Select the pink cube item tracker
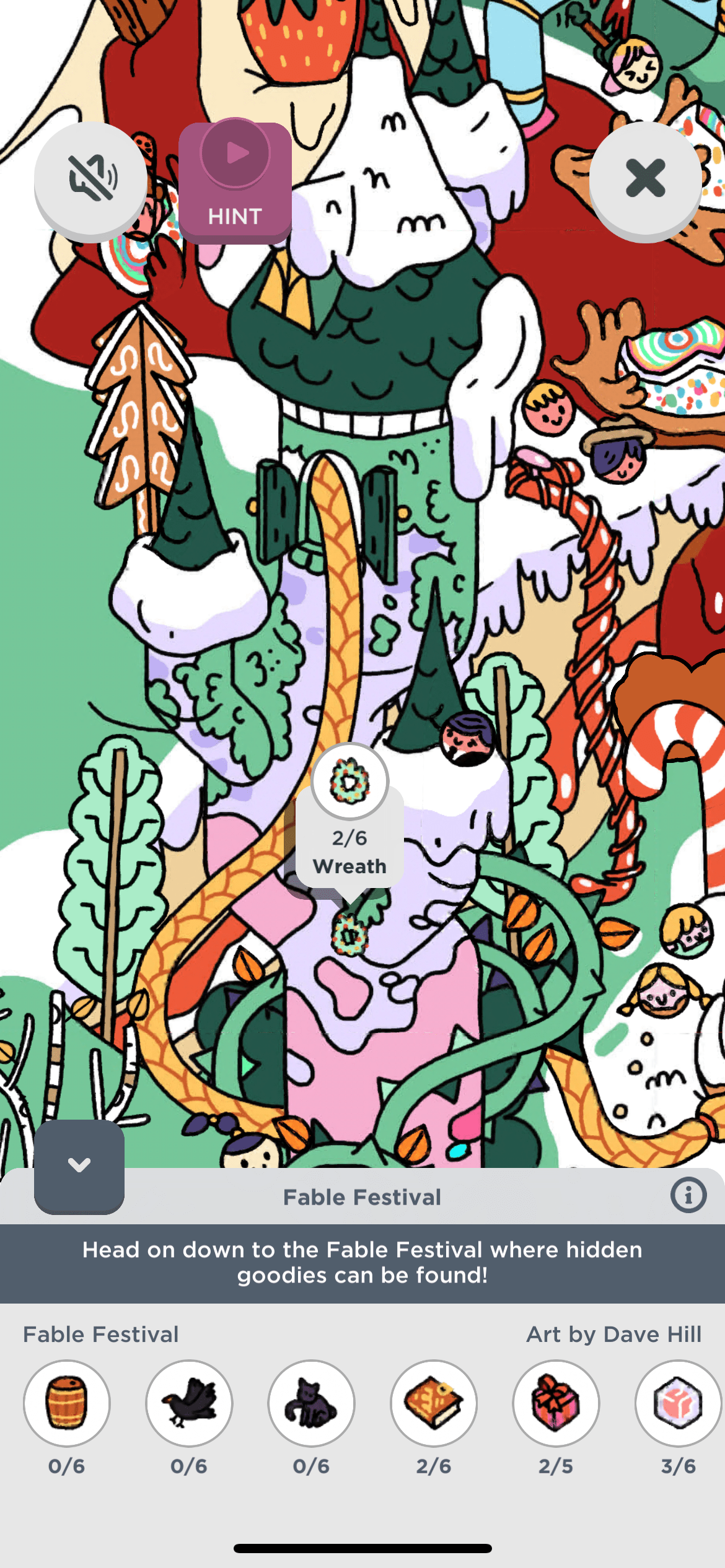This screenshot has width=725, height=1568. 678,1403
